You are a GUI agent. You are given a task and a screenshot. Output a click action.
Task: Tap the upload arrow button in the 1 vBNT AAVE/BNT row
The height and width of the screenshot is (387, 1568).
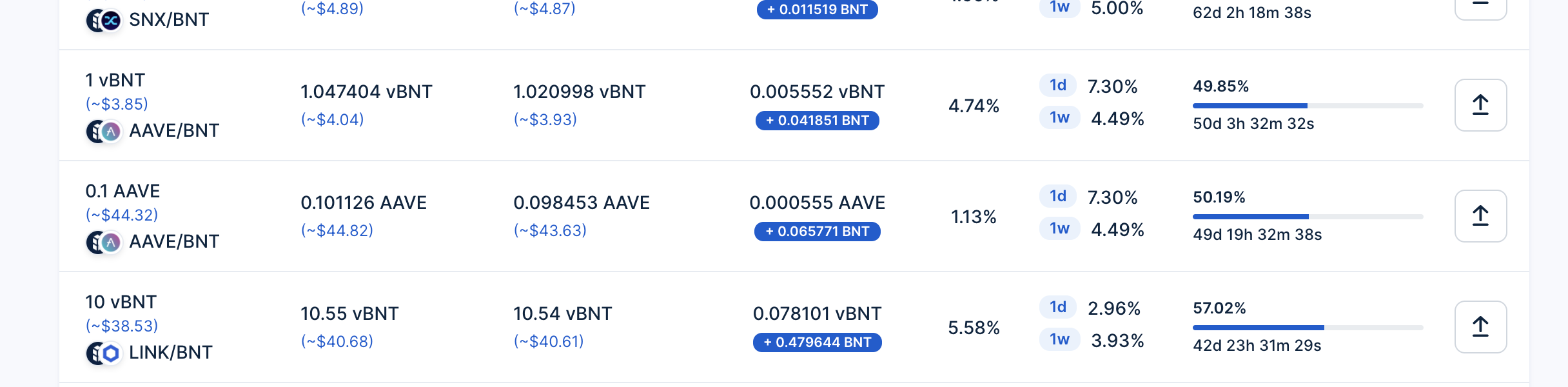(1480, 105)
